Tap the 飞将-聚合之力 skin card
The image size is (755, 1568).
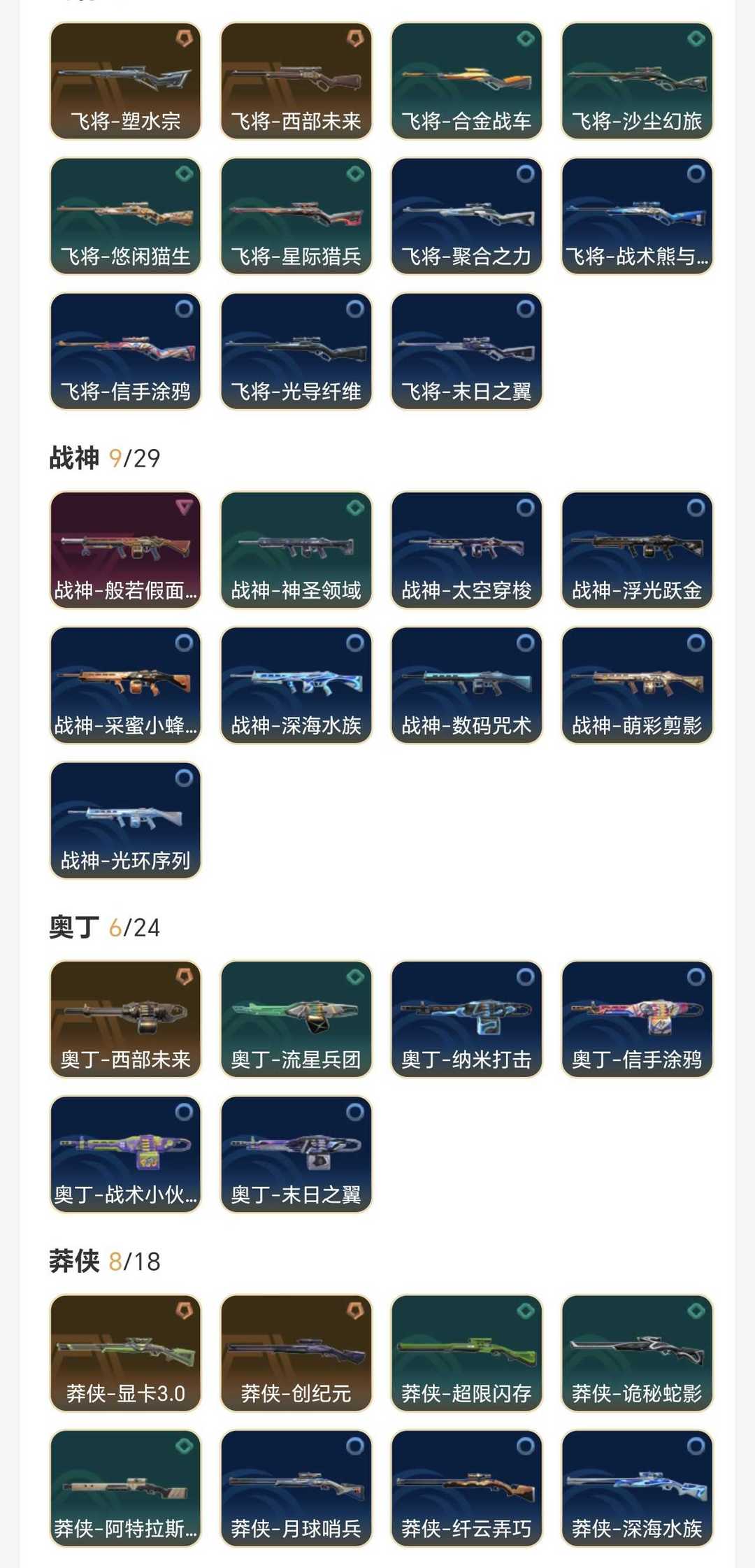click(x=466, y=216)
